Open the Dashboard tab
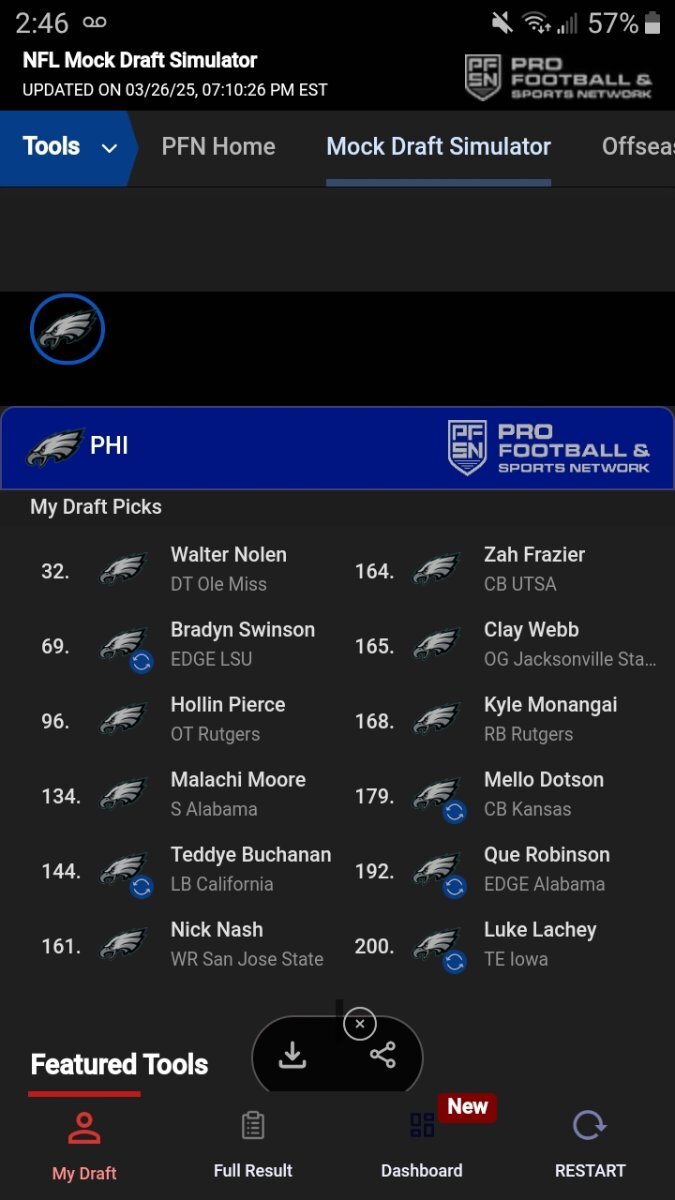Image resolution: width=675 pixels, height=1200 pixels. click(421, 1145)
